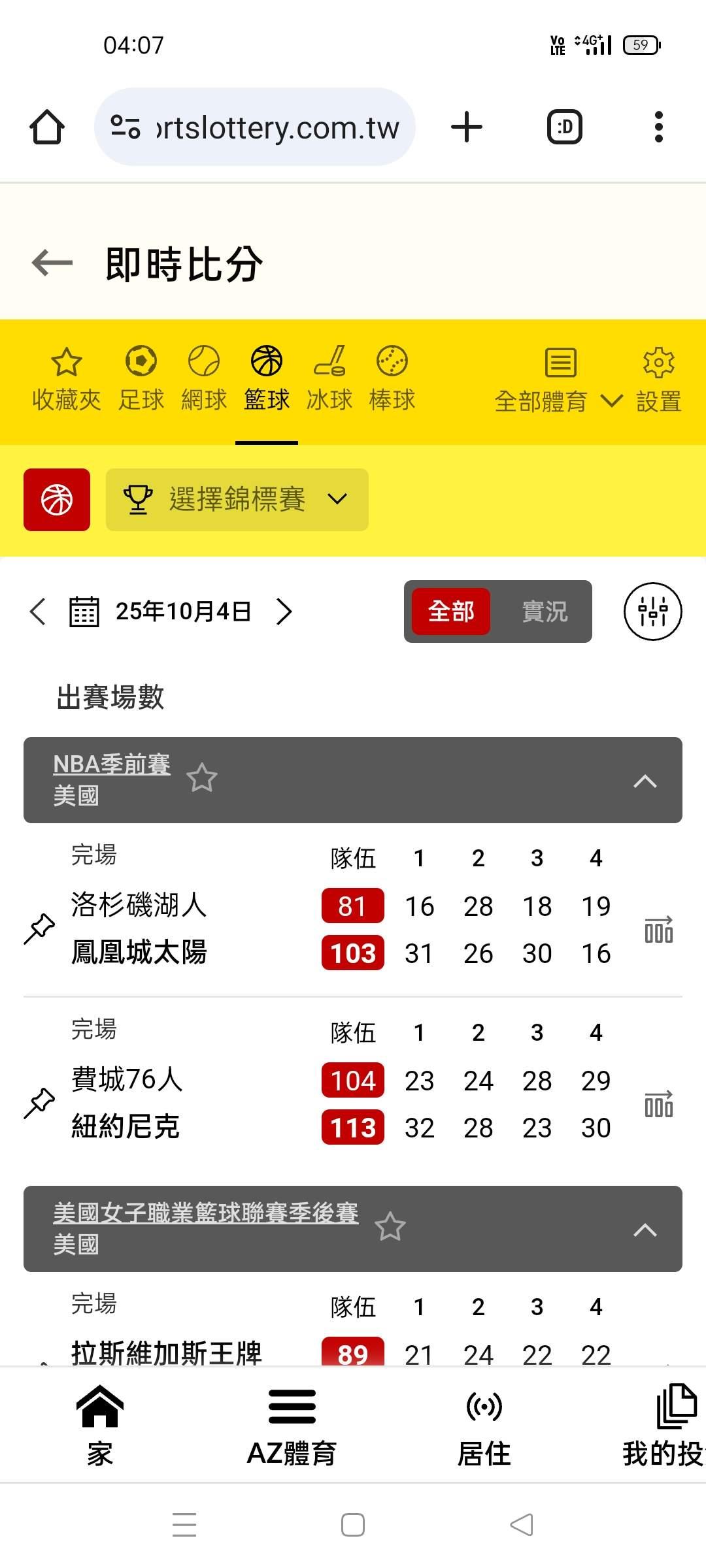Screen dimensions: 706x1568
Task: Open the browser overflow menu
Action: tap(658, 127)
